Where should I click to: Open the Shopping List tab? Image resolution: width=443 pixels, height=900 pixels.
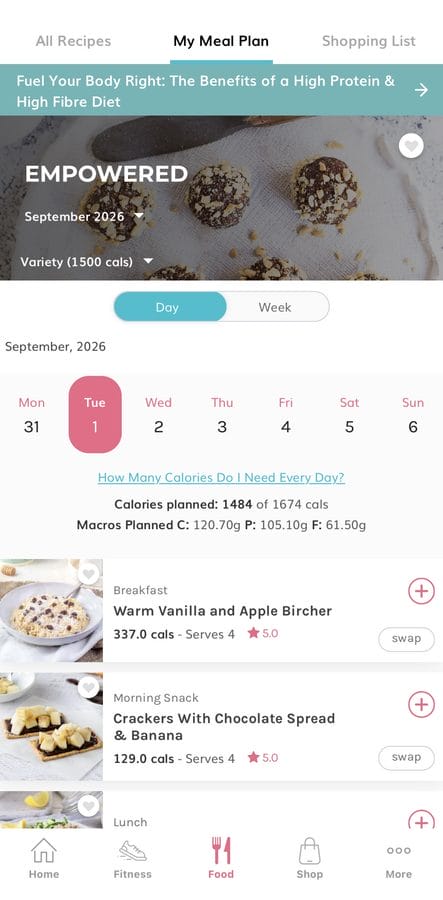click(x=368, y=41)
